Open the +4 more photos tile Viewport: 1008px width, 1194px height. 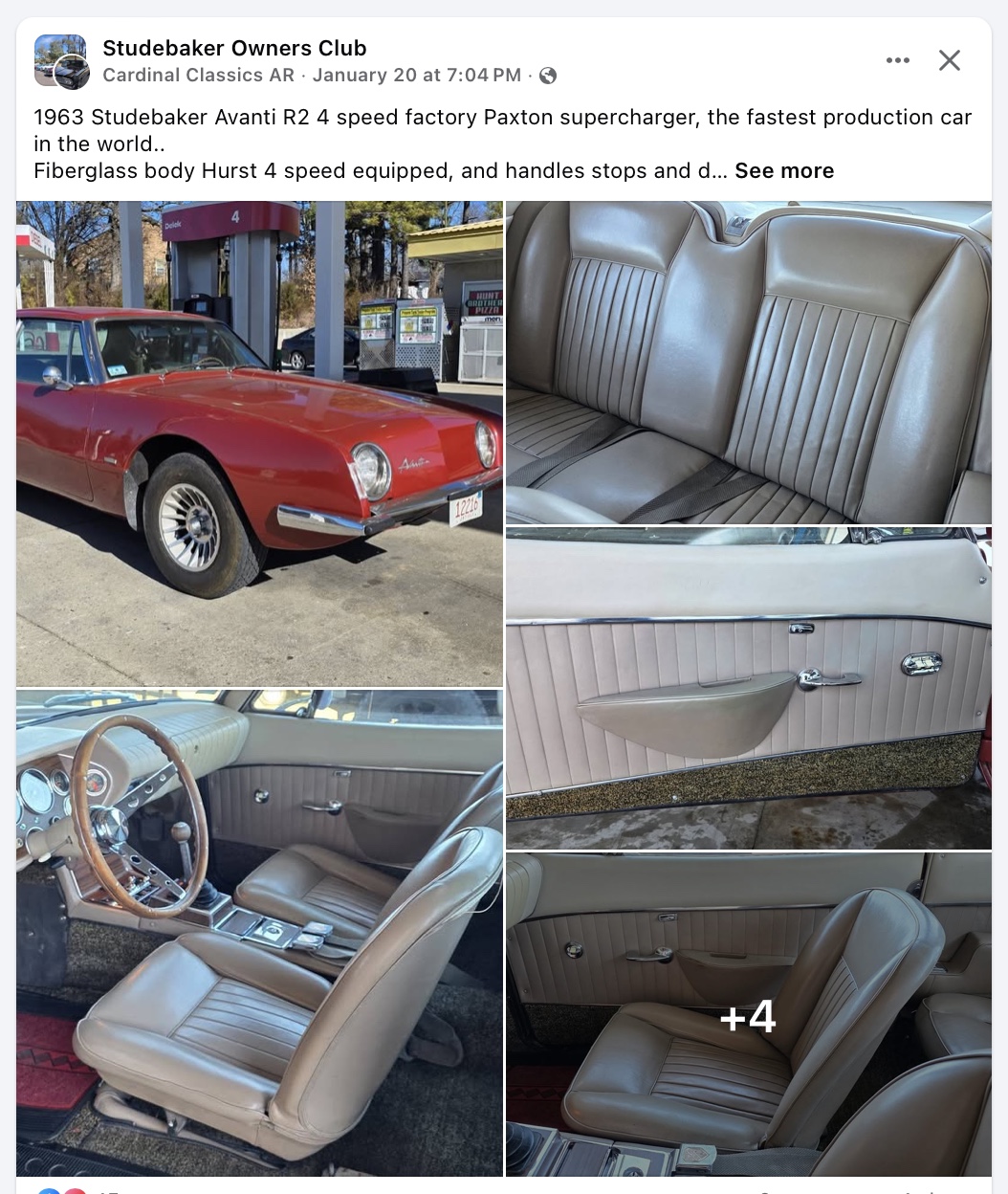coord(749,1014)
